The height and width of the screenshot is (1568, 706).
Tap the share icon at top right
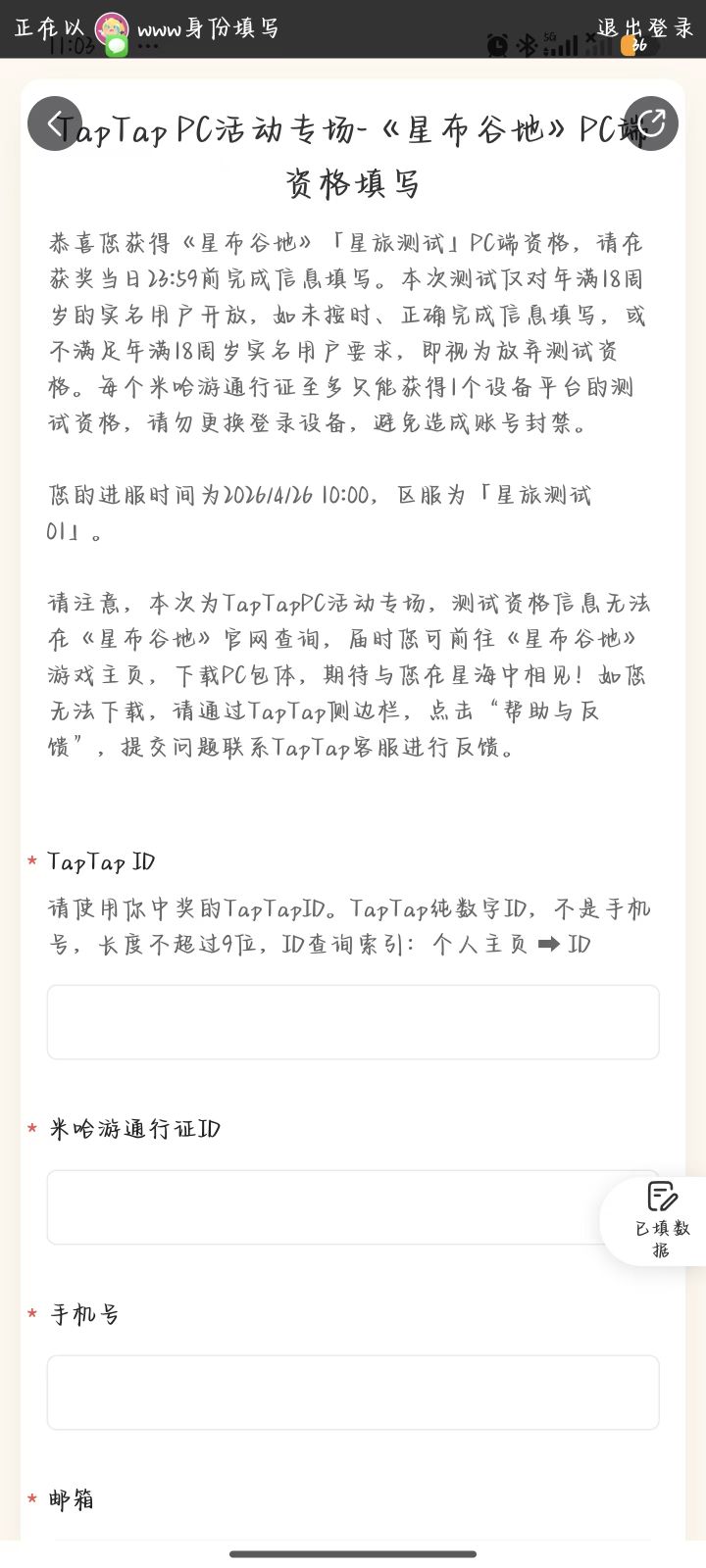click(652, 122)
